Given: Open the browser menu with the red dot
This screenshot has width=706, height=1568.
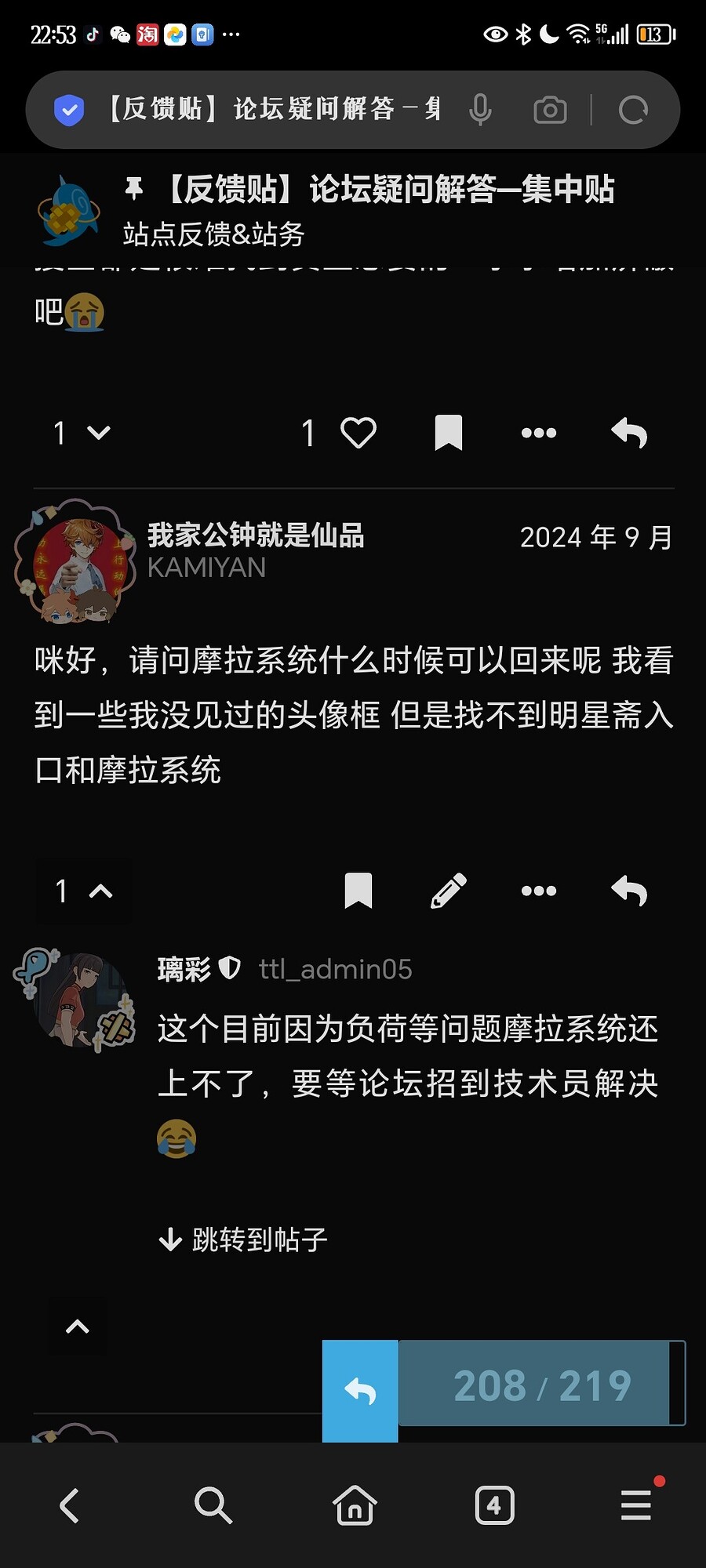Looking at the screenshot, I should click(636, 1505).
